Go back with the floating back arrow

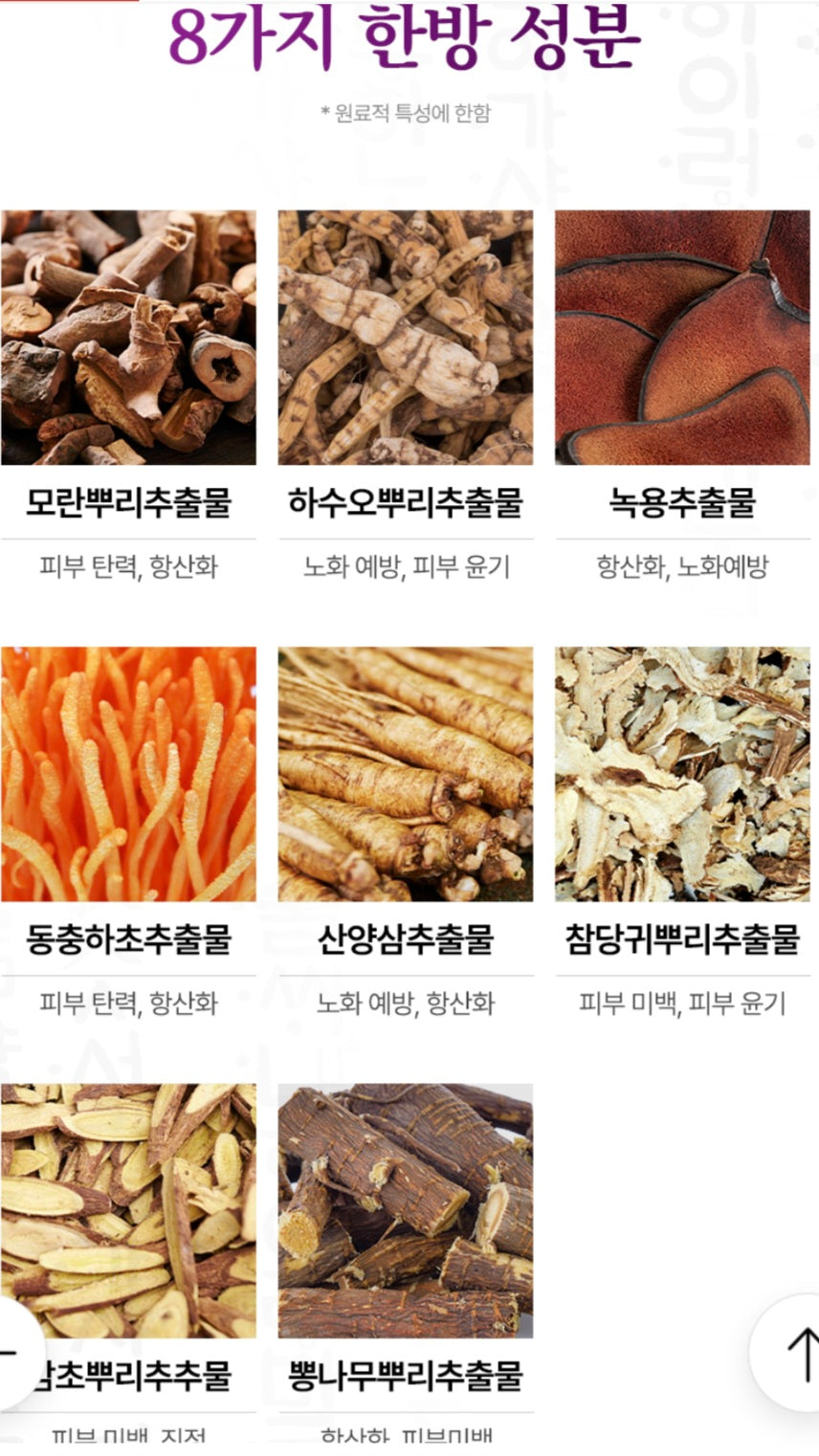point(11,1353)
